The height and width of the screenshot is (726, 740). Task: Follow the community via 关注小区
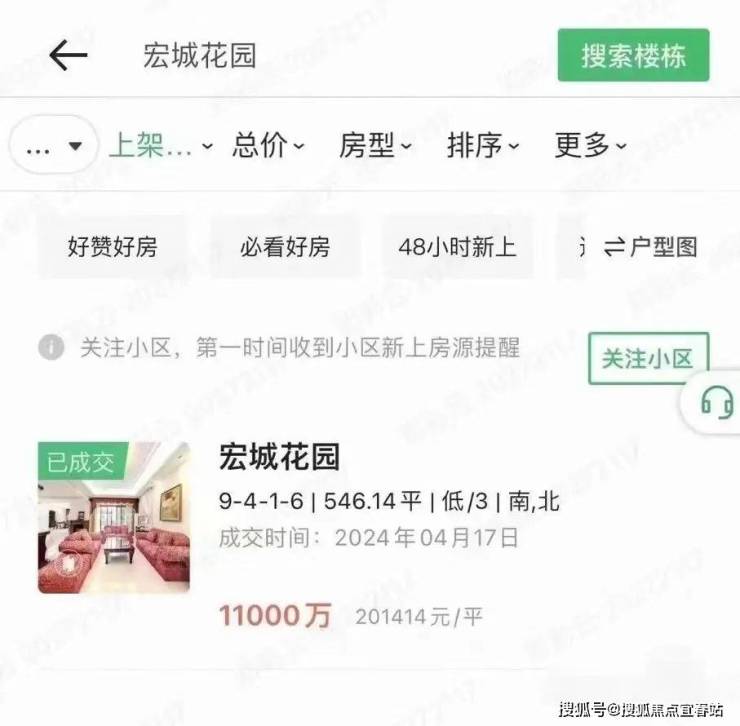[x=647, y=359]
